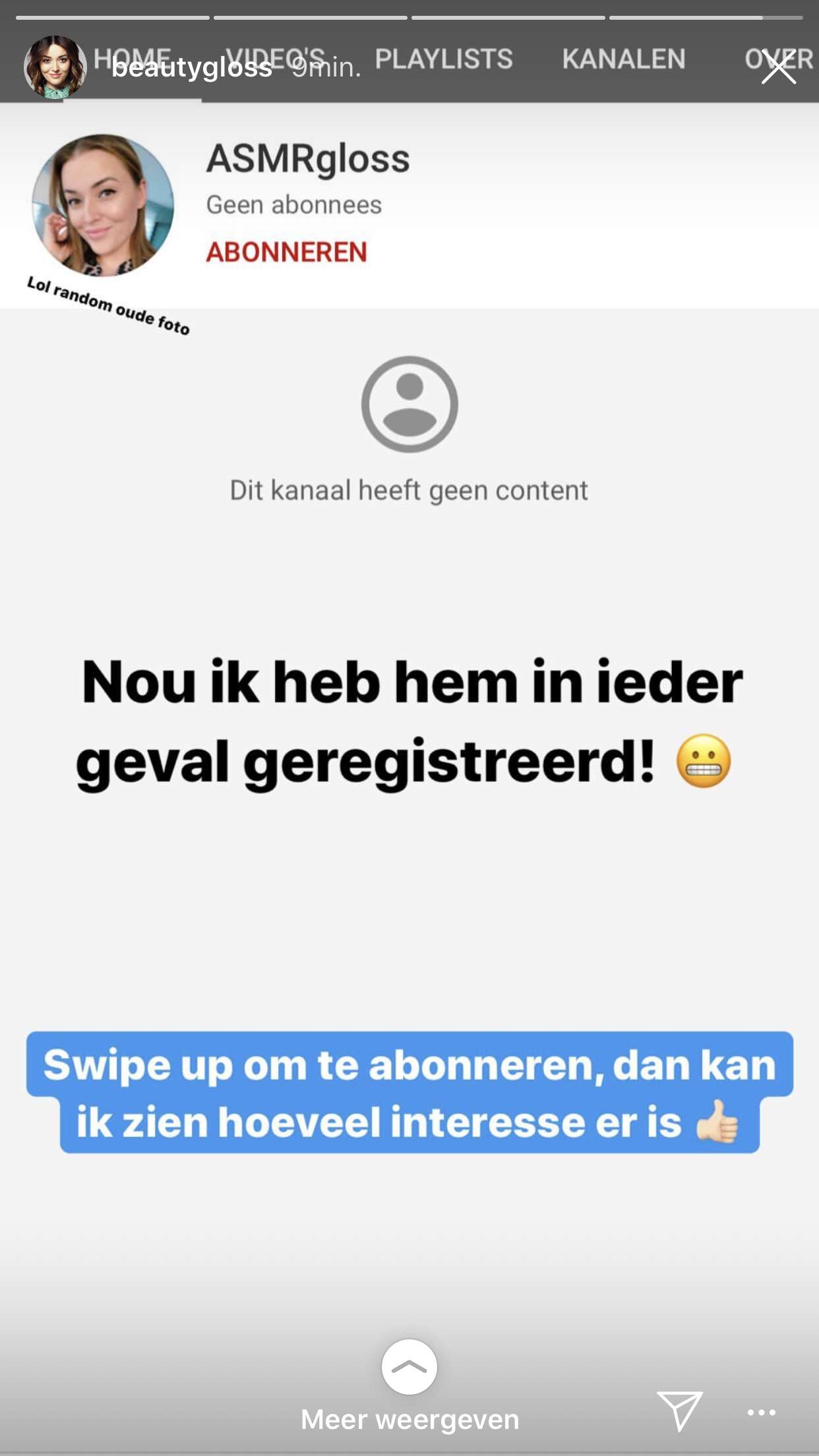The height and width of the screenshot is (1456, 819).
Task: Close the story with the X icon
Action: 778,67
